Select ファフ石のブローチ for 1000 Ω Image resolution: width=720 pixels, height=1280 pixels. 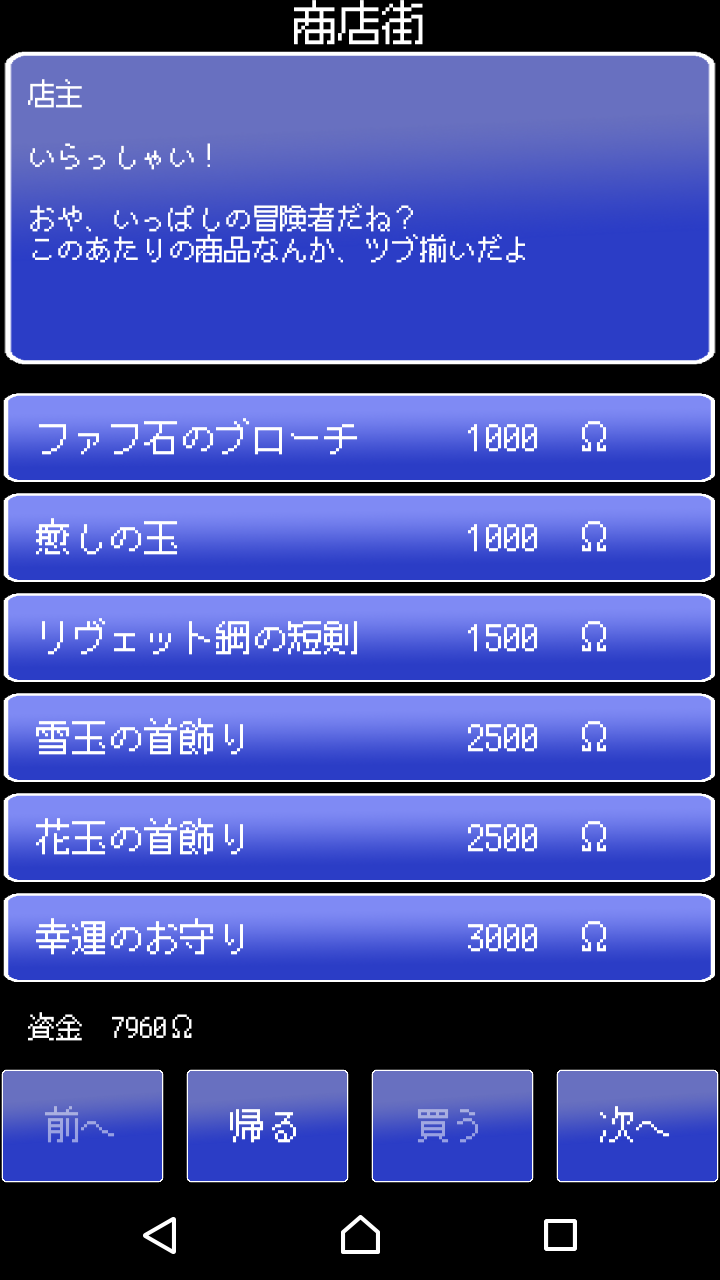360,438
